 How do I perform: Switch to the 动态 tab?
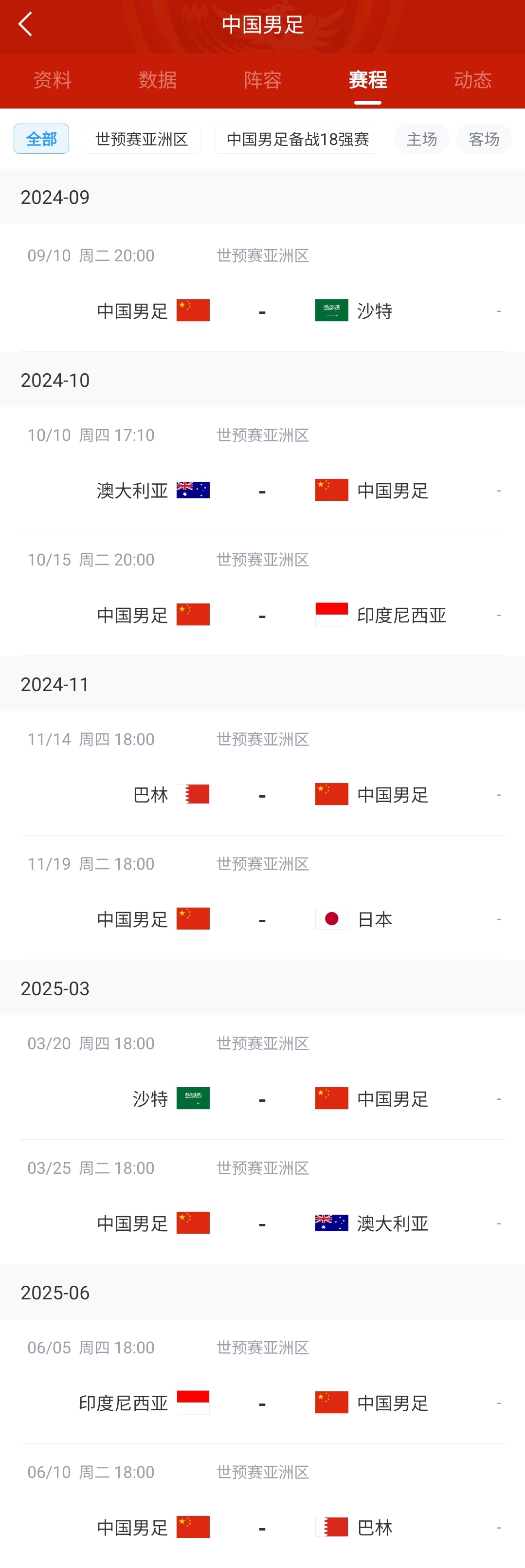[472, 80]
